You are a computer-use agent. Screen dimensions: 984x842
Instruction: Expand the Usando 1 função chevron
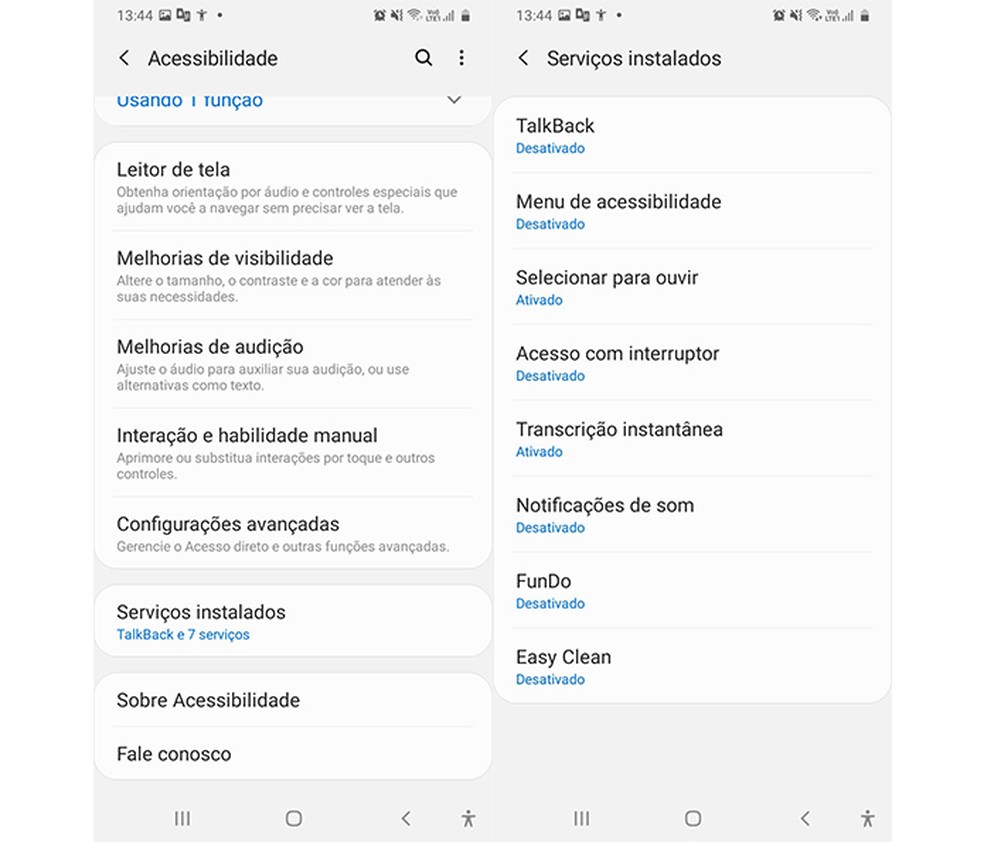point(454,100)
